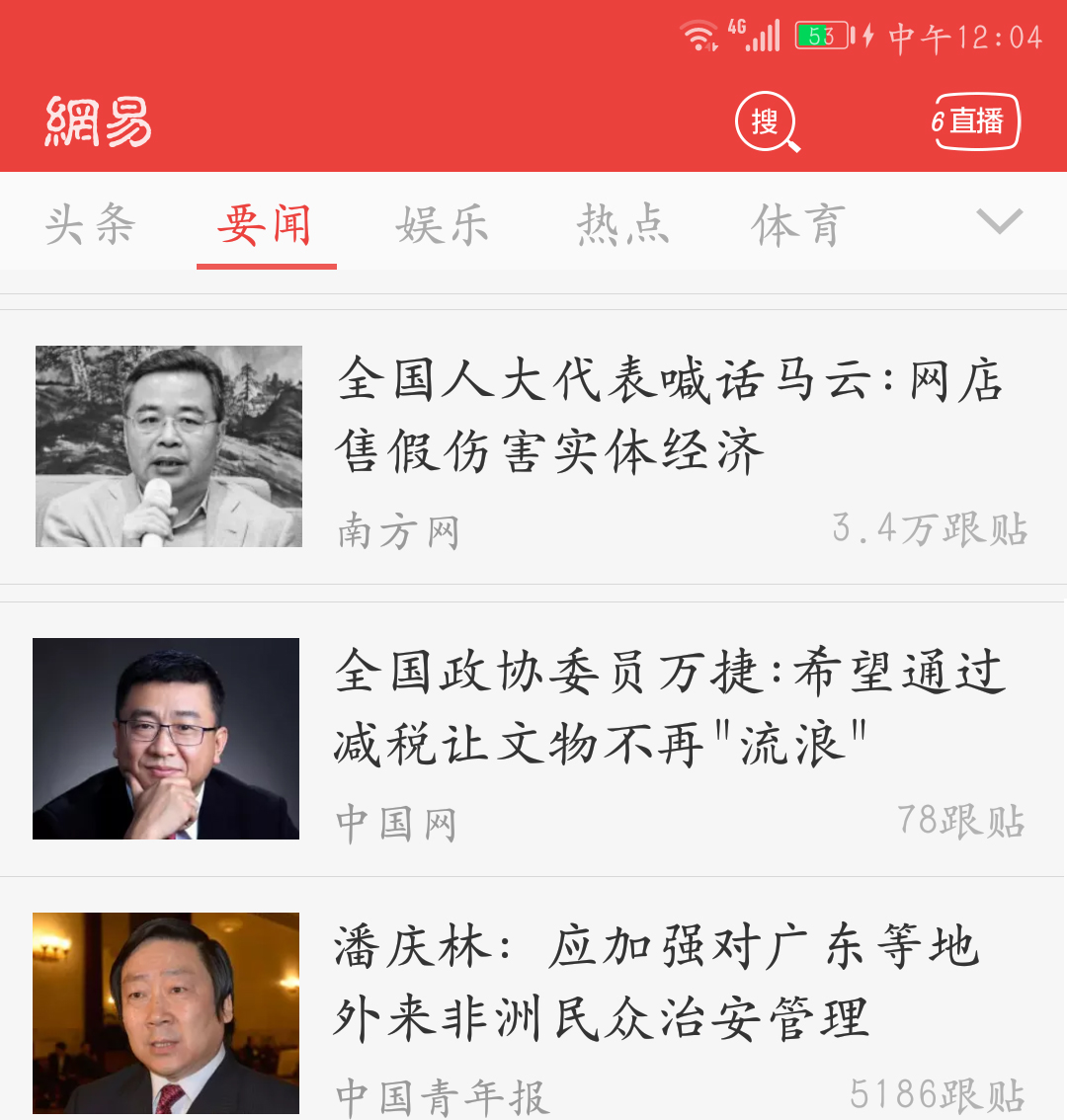Switch to the 头条 tab
This screenshot has height=1120, width=1067.
tap(90, 224)
